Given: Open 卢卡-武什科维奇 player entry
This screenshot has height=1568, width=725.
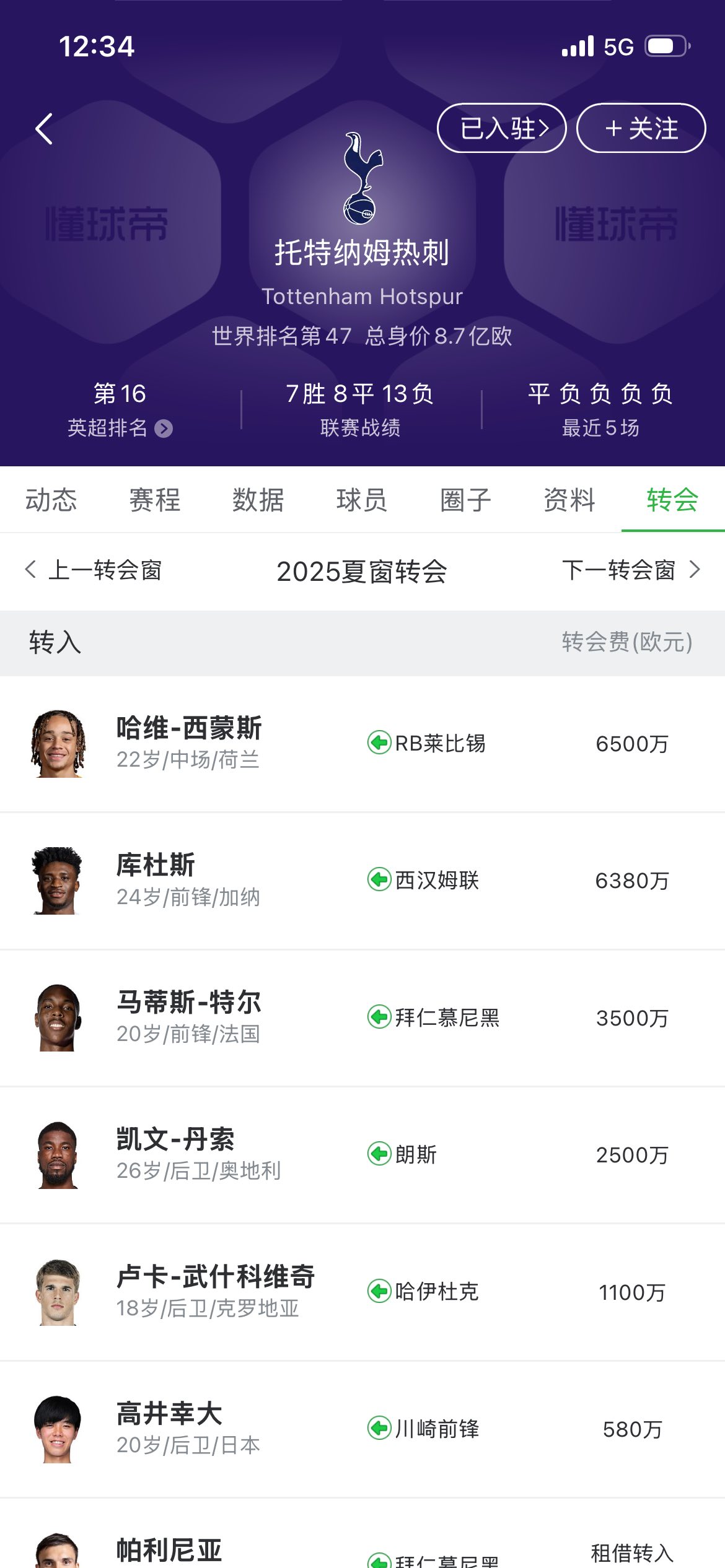Looking at the screenshot, I should coord(362,1292).
